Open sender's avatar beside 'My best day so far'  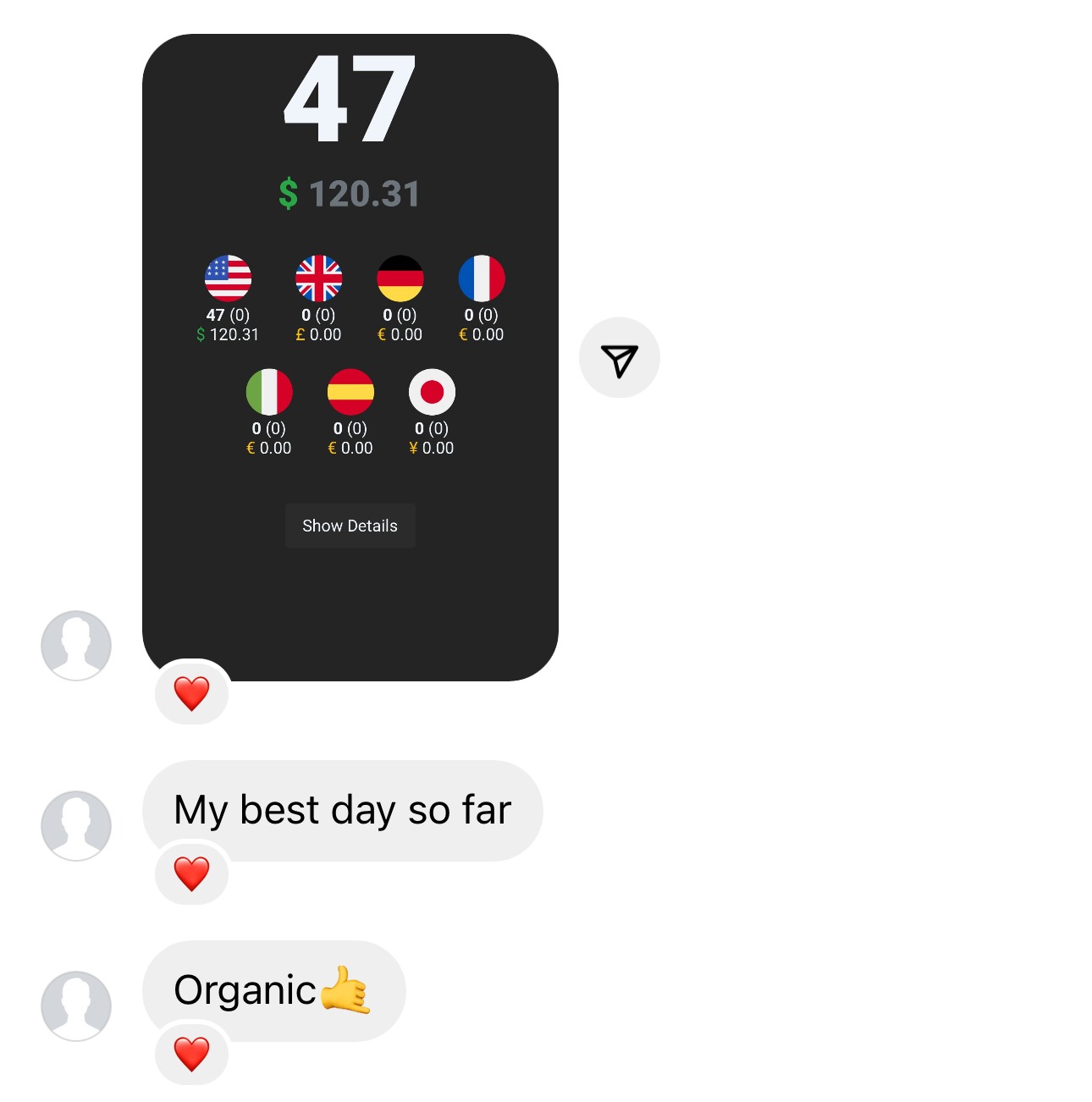[76, 825]
